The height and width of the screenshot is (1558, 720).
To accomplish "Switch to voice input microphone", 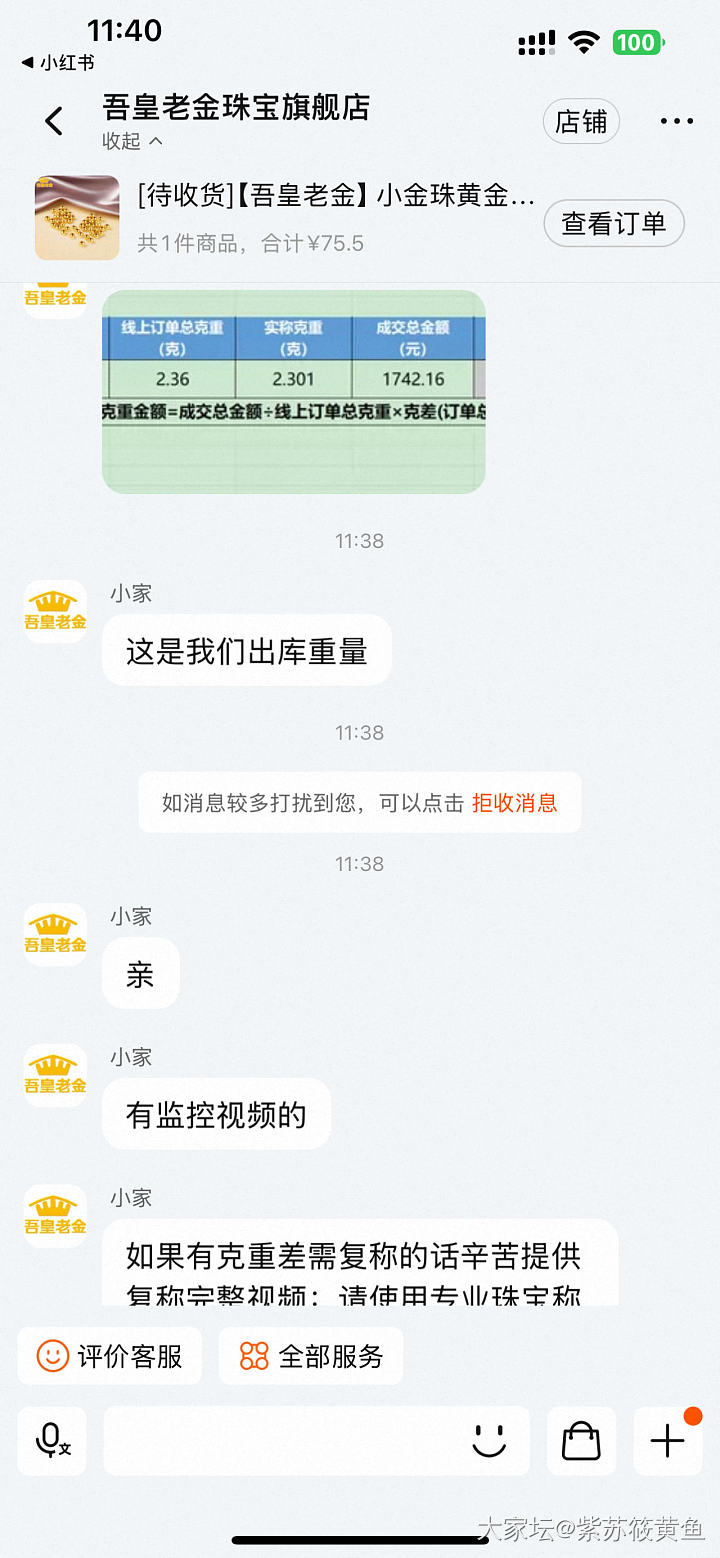I will (x=52, y=1441).
